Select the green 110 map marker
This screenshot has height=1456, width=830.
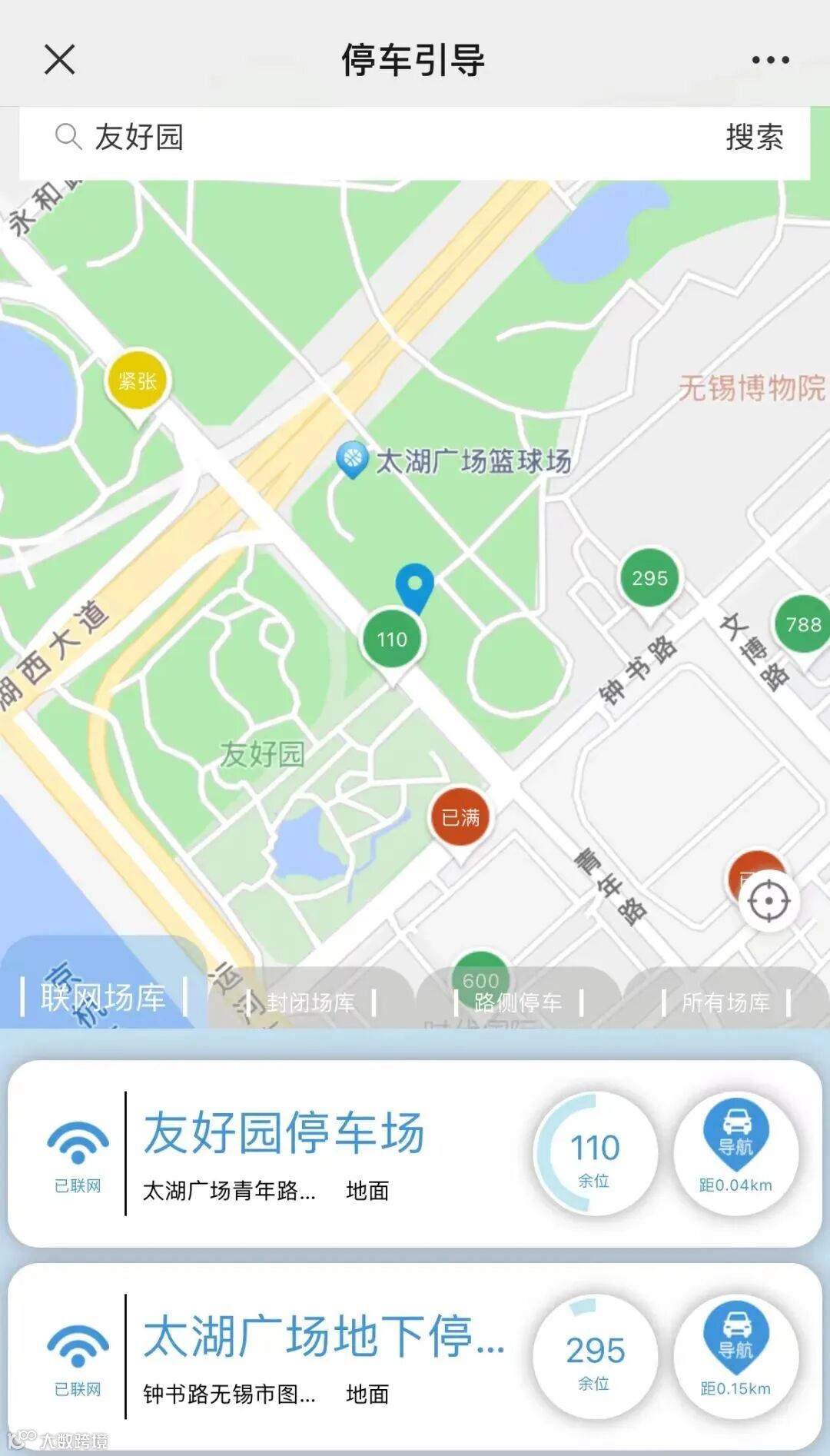(x=392, y=639)
